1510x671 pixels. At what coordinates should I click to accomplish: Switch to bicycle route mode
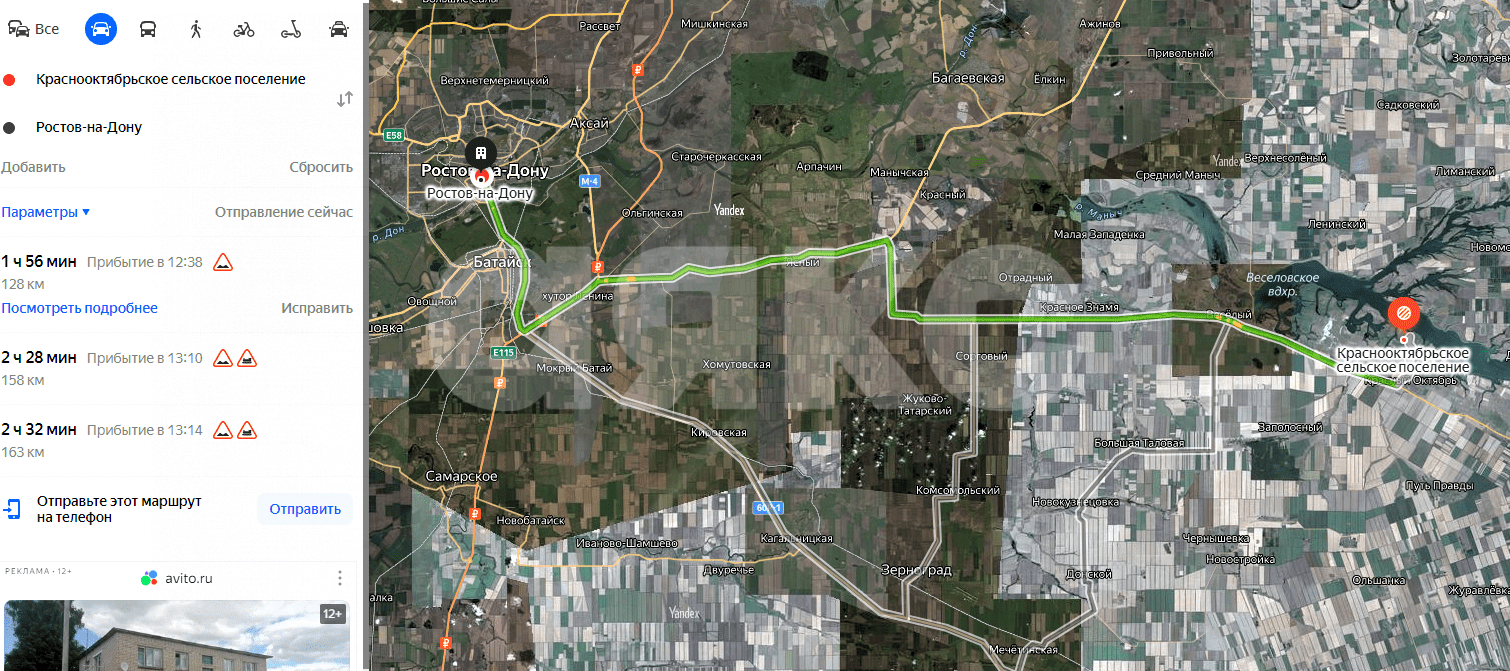[x=244, y=29]
